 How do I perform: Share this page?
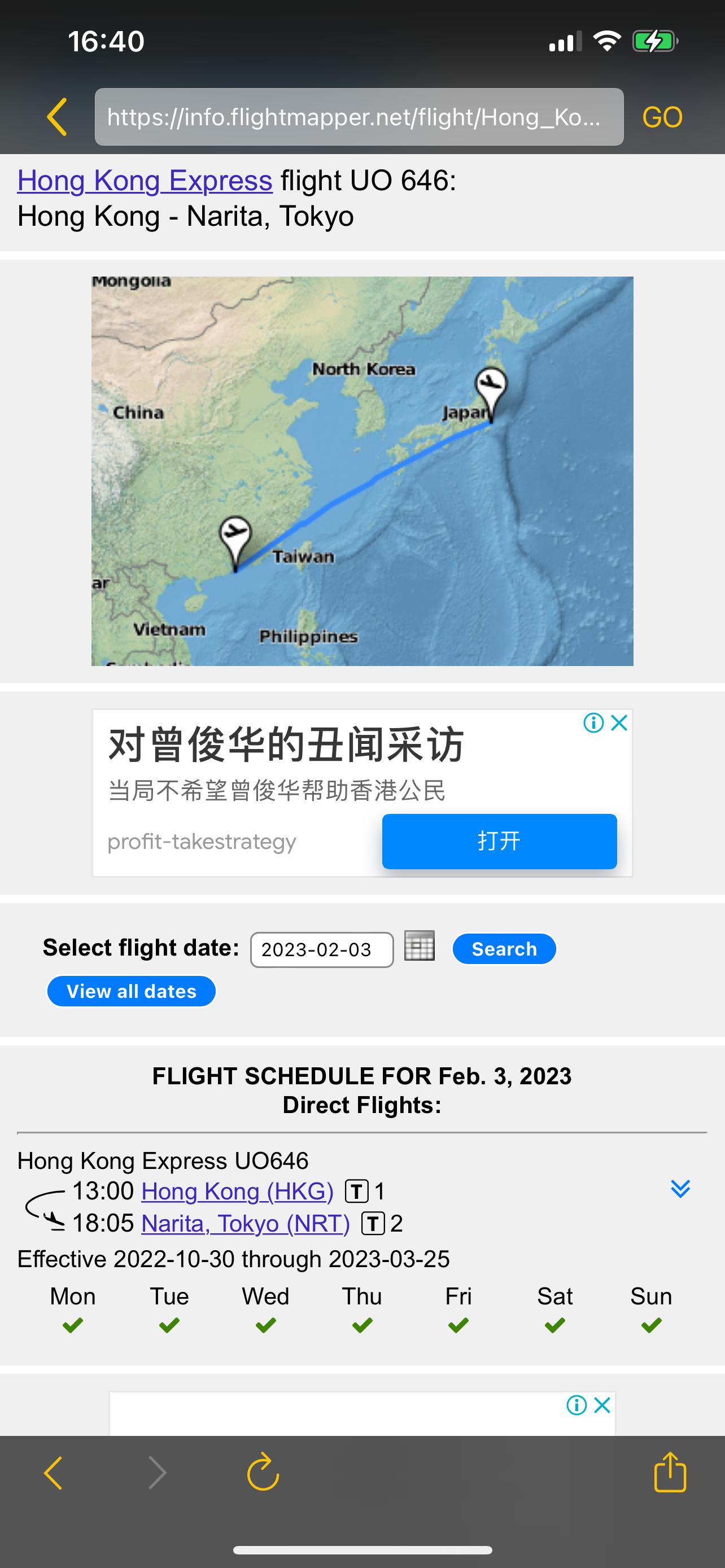(x=670, y=1472)
